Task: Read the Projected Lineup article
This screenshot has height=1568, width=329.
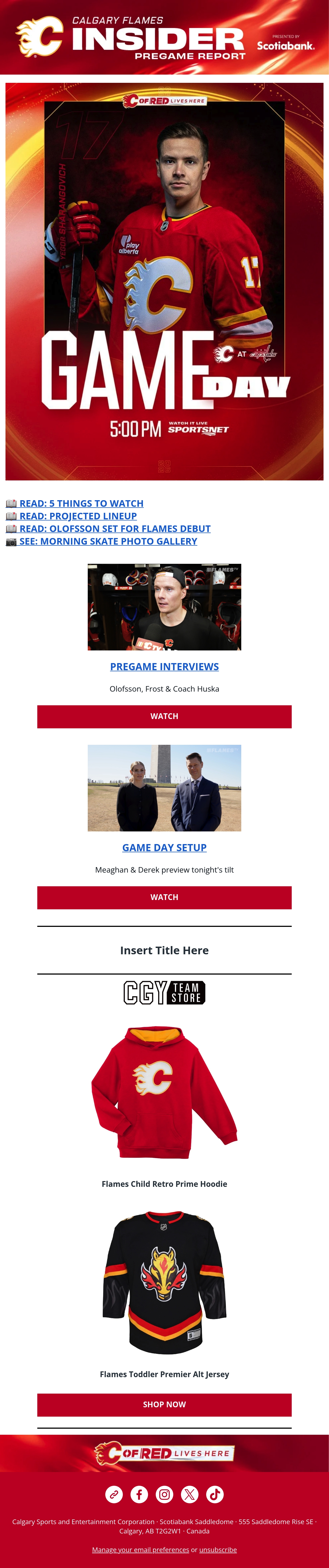Action: (78, 516)
